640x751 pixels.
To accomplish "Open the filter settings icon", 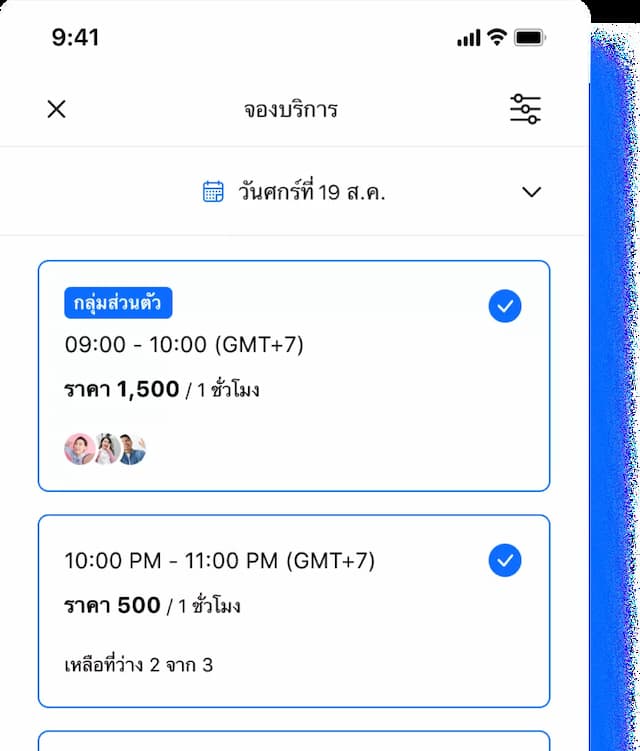I will (x=525, y=109).
